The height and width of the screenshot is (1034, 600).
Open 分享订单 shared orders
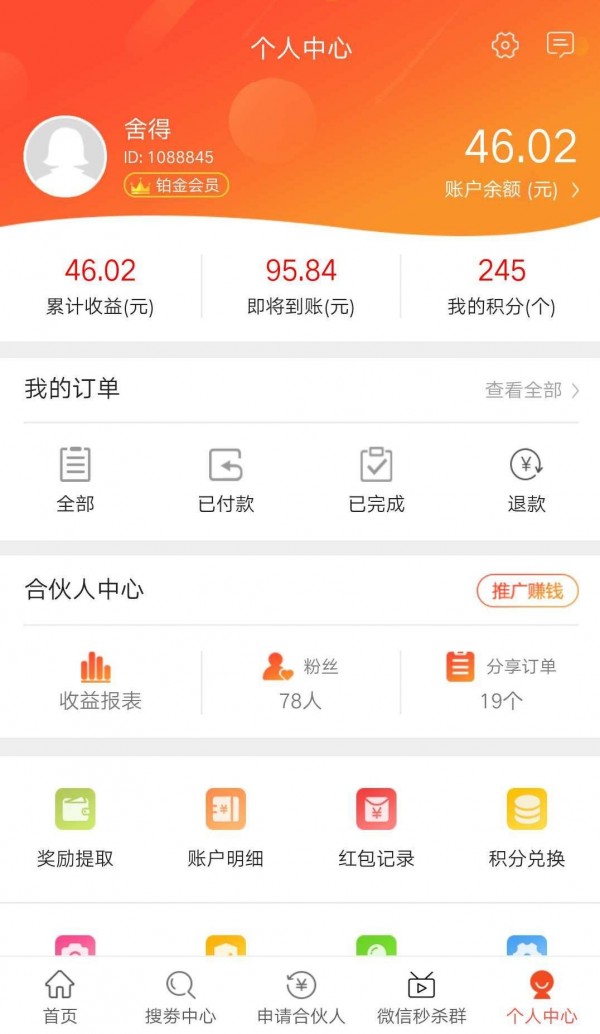[x=500, y=681]
